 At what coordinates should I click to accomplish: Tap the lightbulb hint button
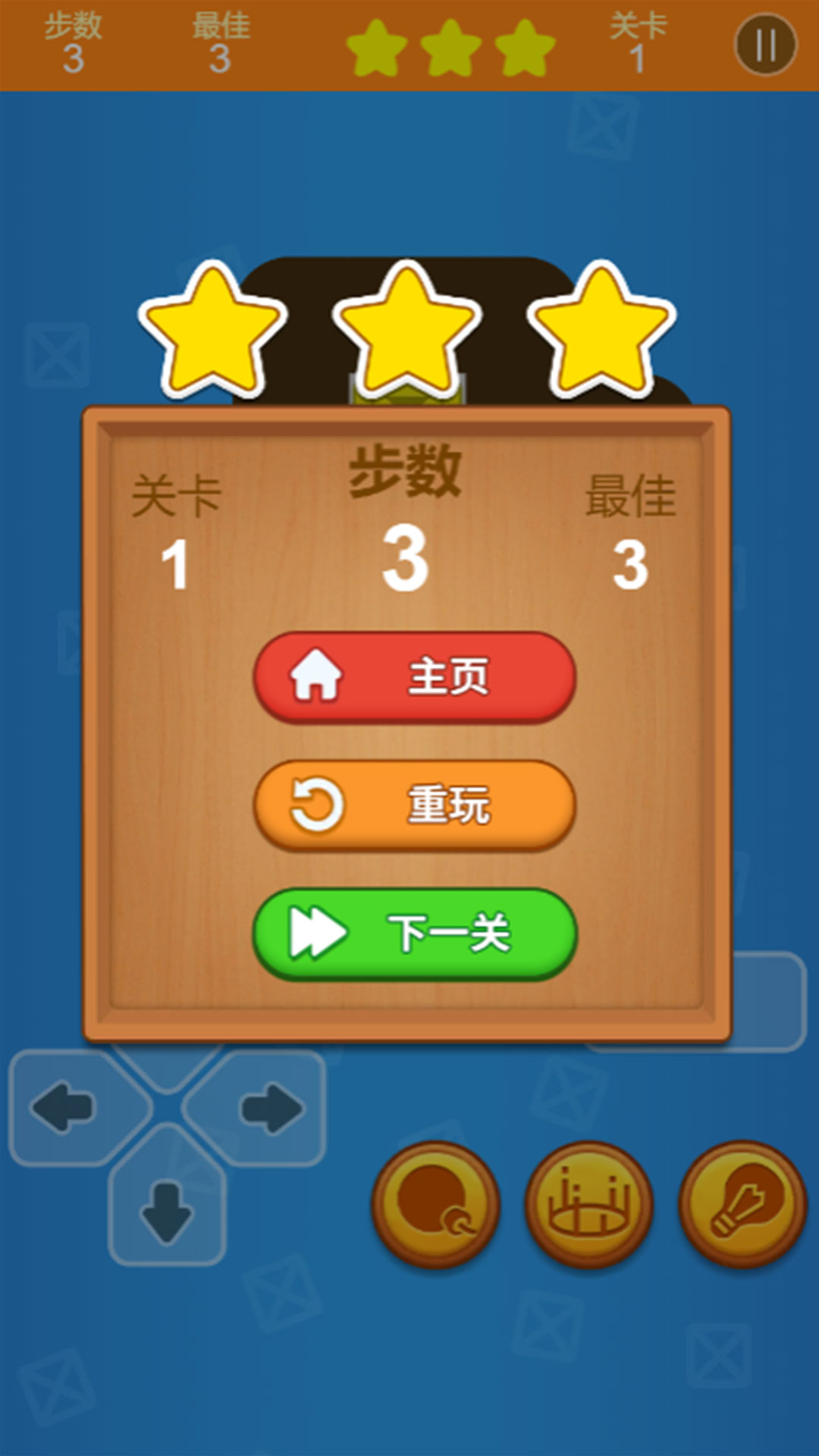[742, 1204]
